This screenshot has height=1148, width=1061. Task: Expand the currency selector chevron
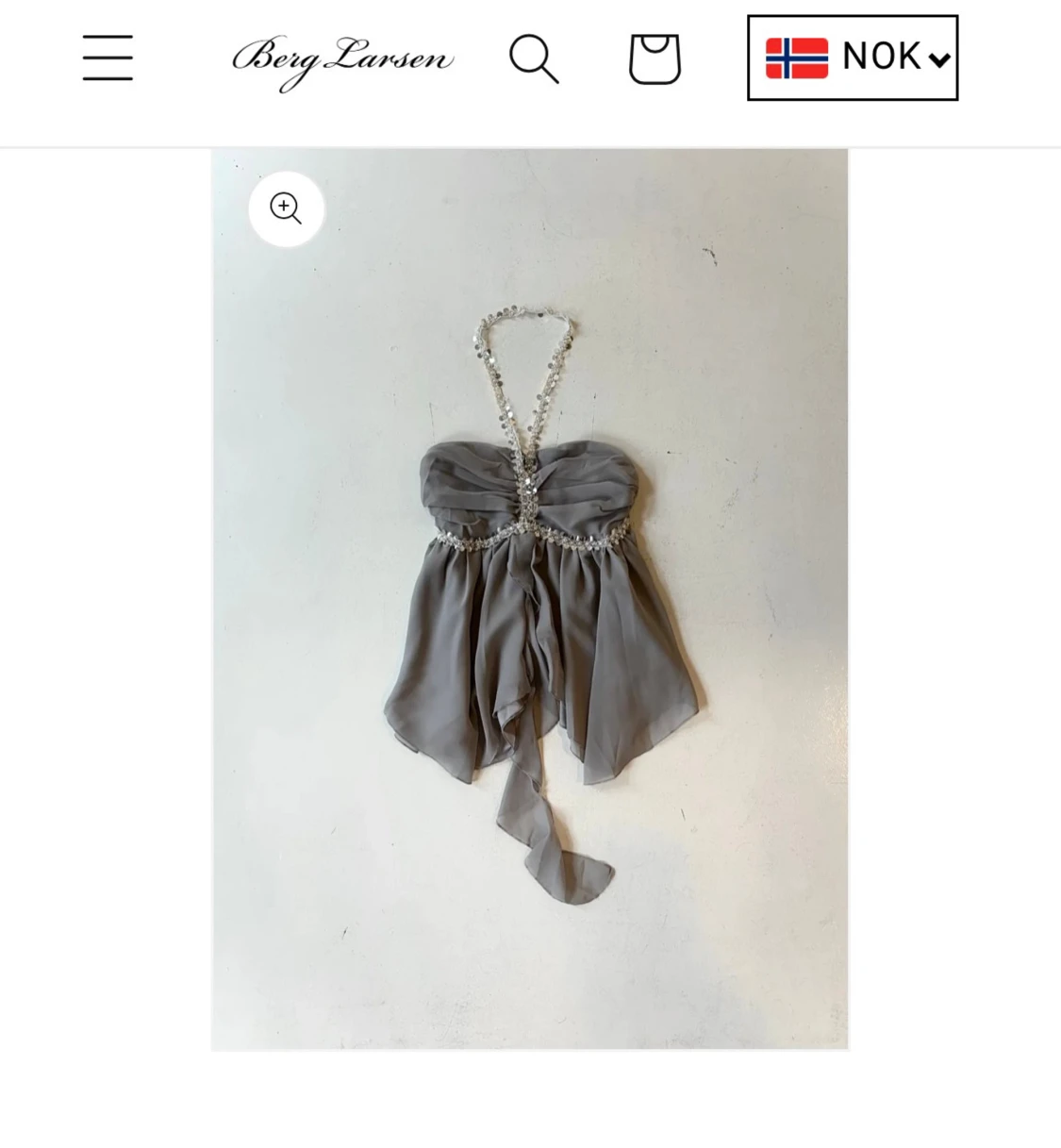click(938, 58)
